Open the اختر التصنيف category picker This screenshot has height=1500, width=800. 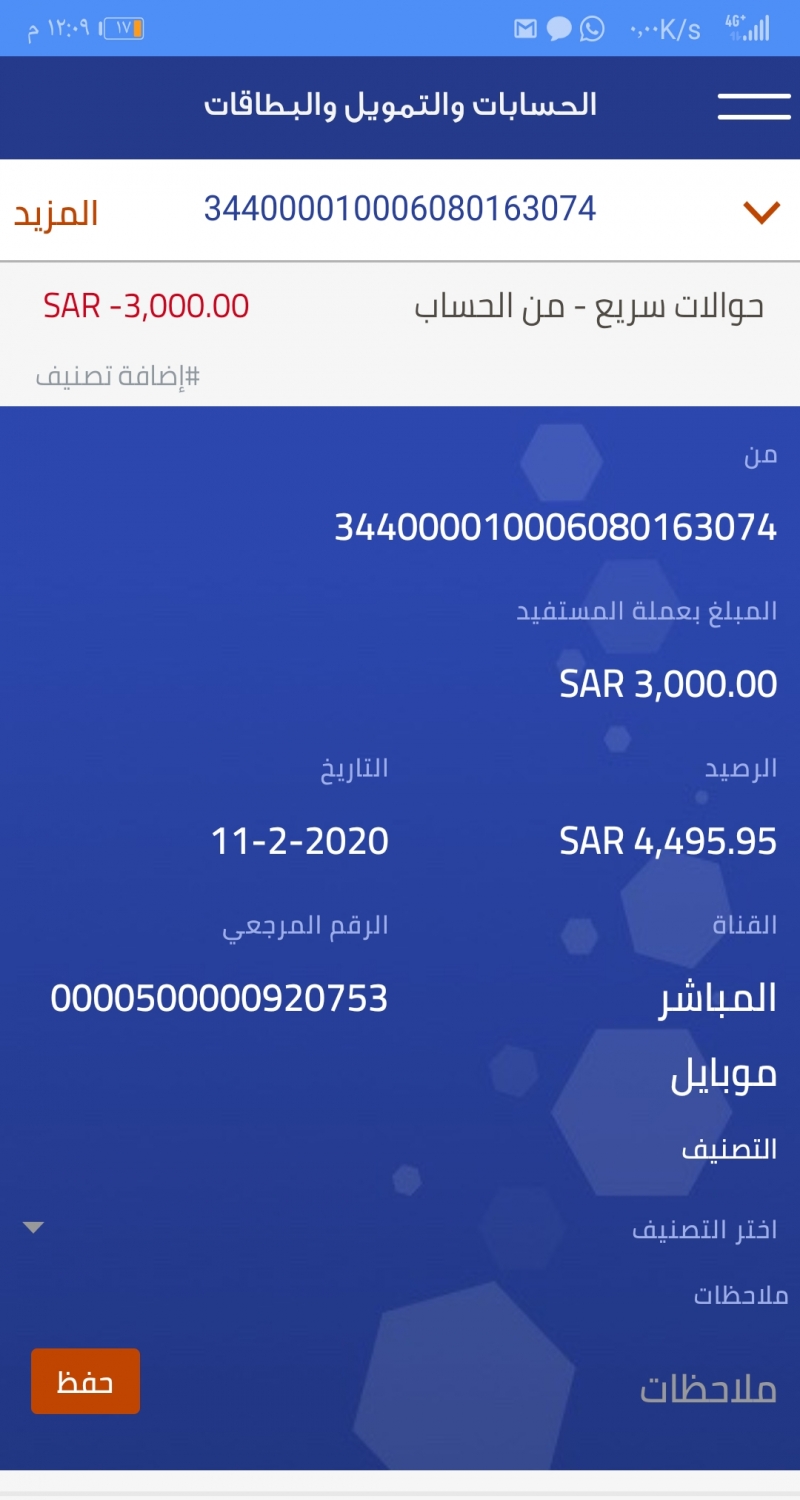(x=400, y=1229)
